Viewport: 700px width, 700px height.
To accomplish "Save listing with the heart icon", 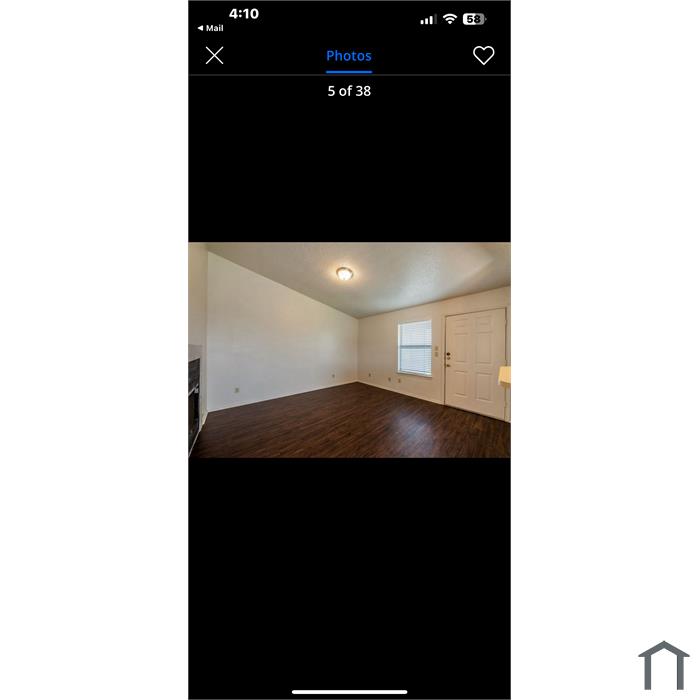I will pyautogui.click(x=483, y=56).
